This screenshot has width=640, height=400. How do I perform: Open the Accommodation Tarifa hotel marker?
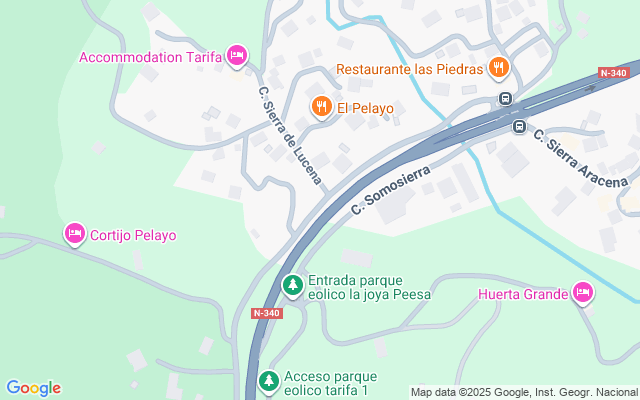point(237,55)
